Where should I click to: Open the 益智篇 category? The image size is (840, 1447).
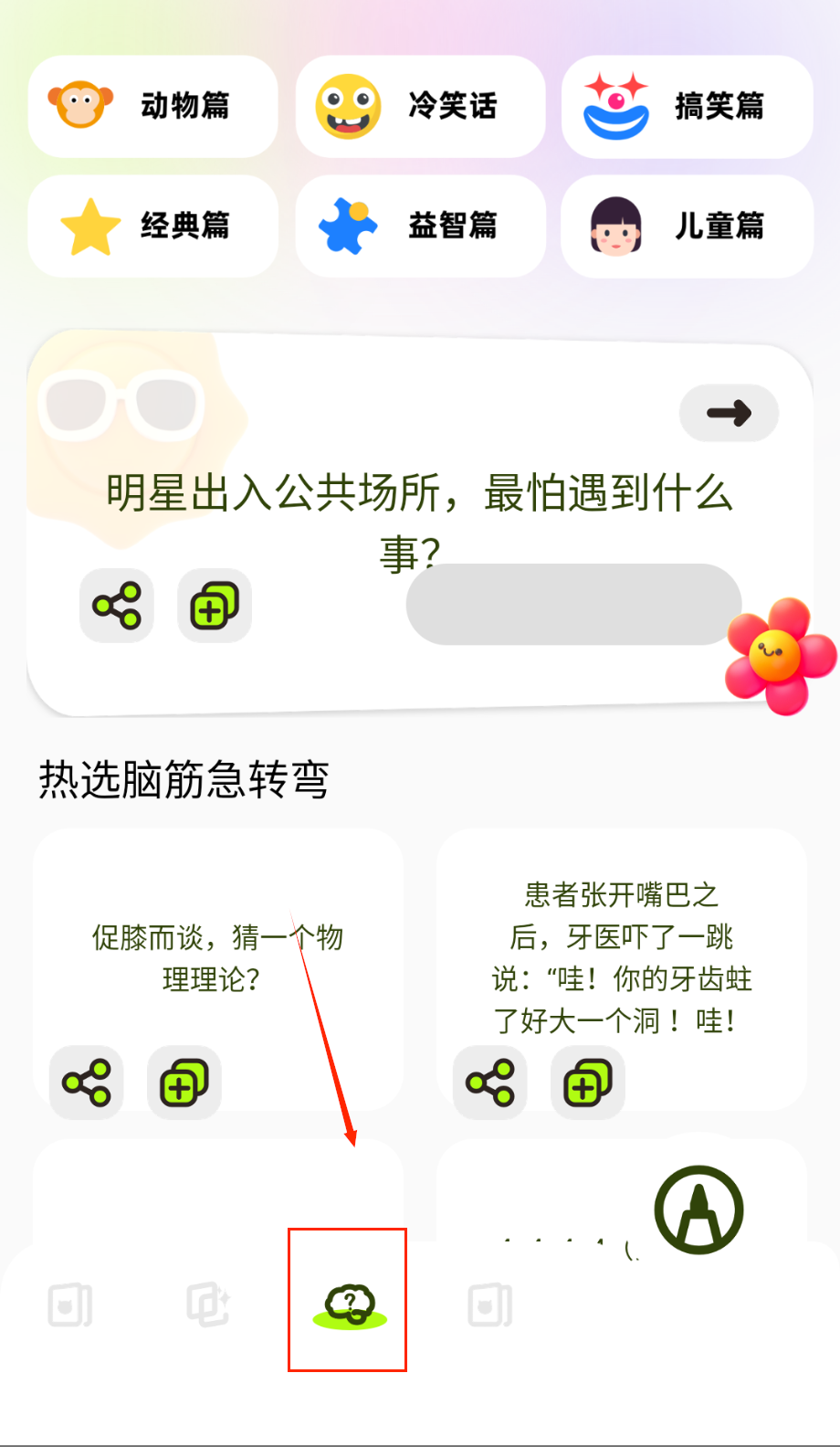tap(420, 226)
